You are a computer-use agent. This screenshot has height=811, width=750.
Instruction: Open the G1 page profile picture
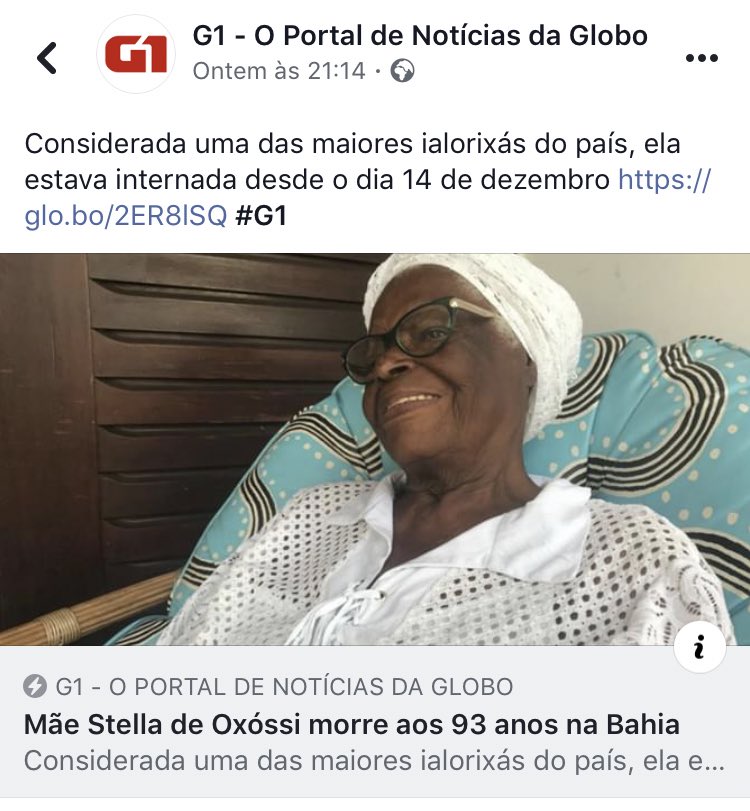pos(135,56)
